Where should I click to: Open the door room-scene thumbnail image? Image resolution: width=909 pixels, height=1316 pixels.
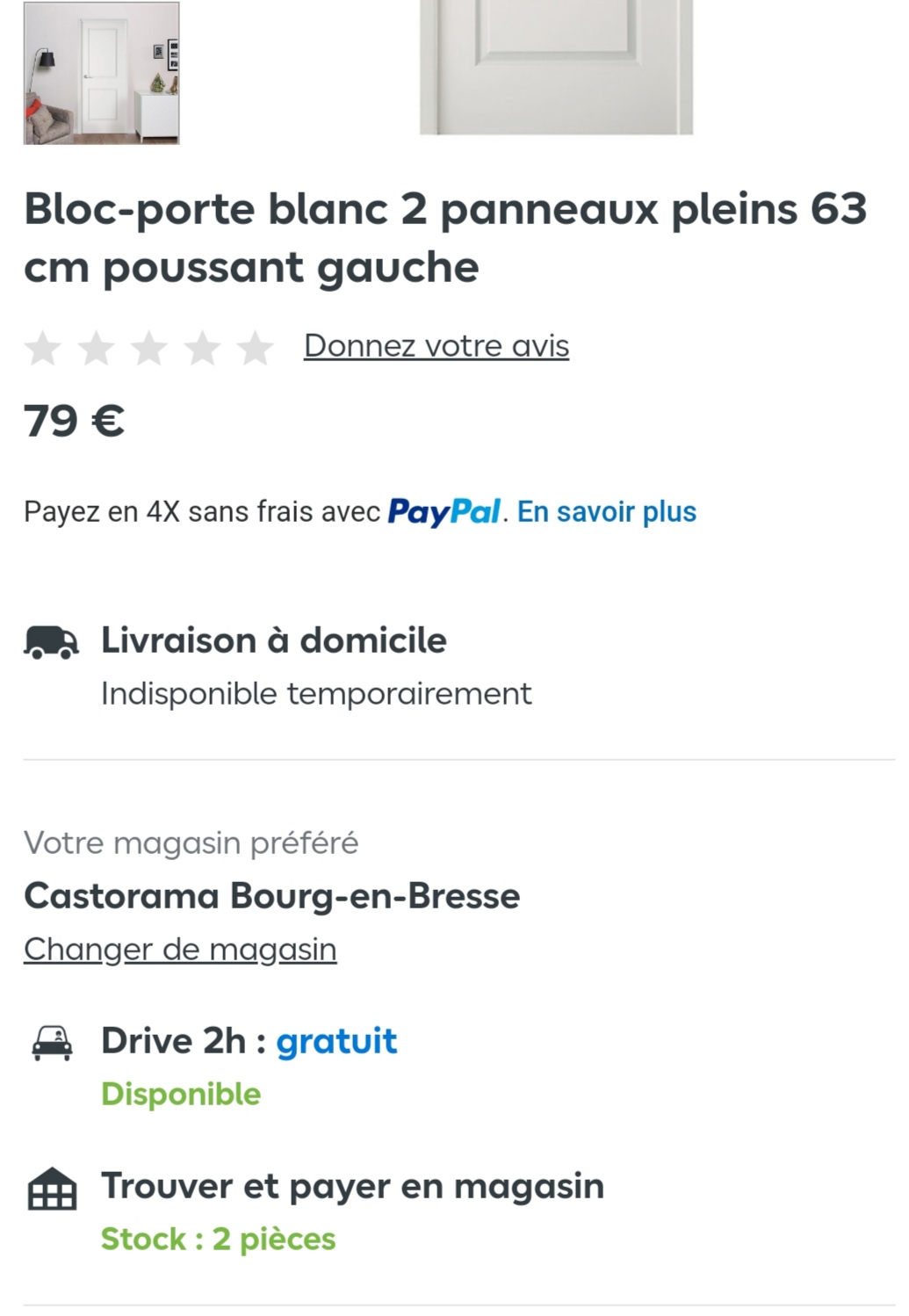tap(101, 73)
